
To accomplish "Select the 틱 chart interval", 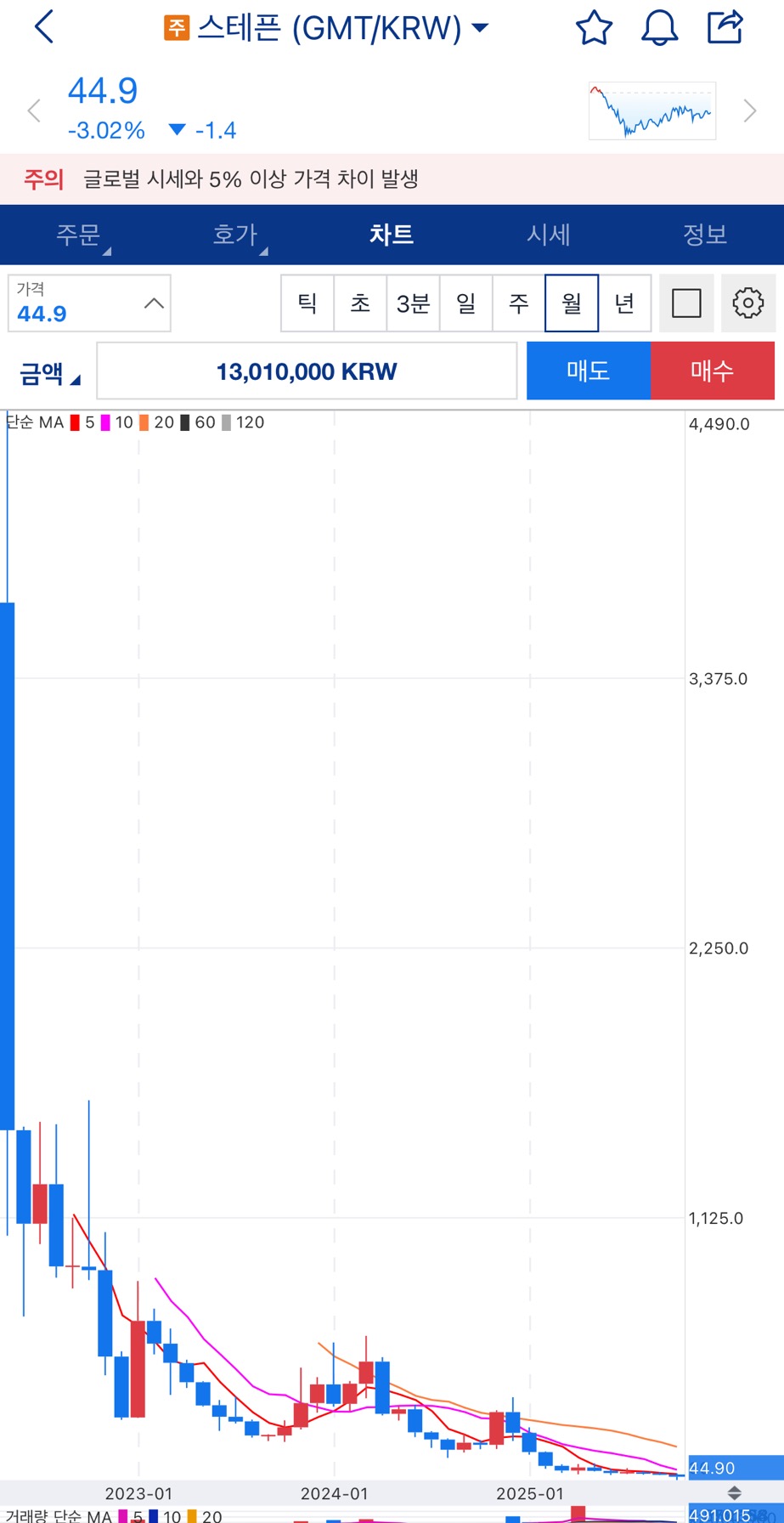I will [x=307, y=303].
